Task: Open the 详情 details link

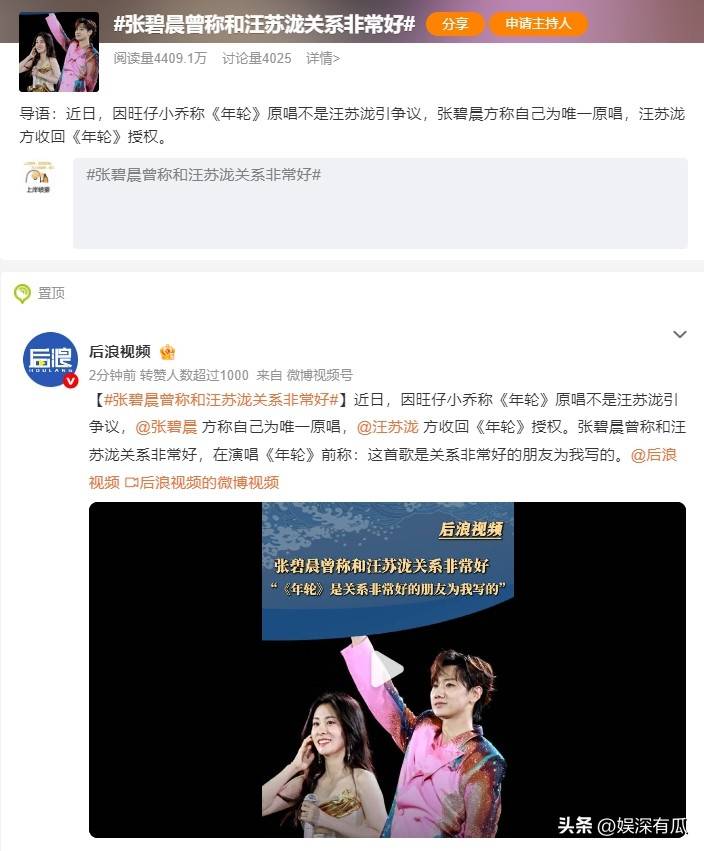Action: tap(322, 59)
